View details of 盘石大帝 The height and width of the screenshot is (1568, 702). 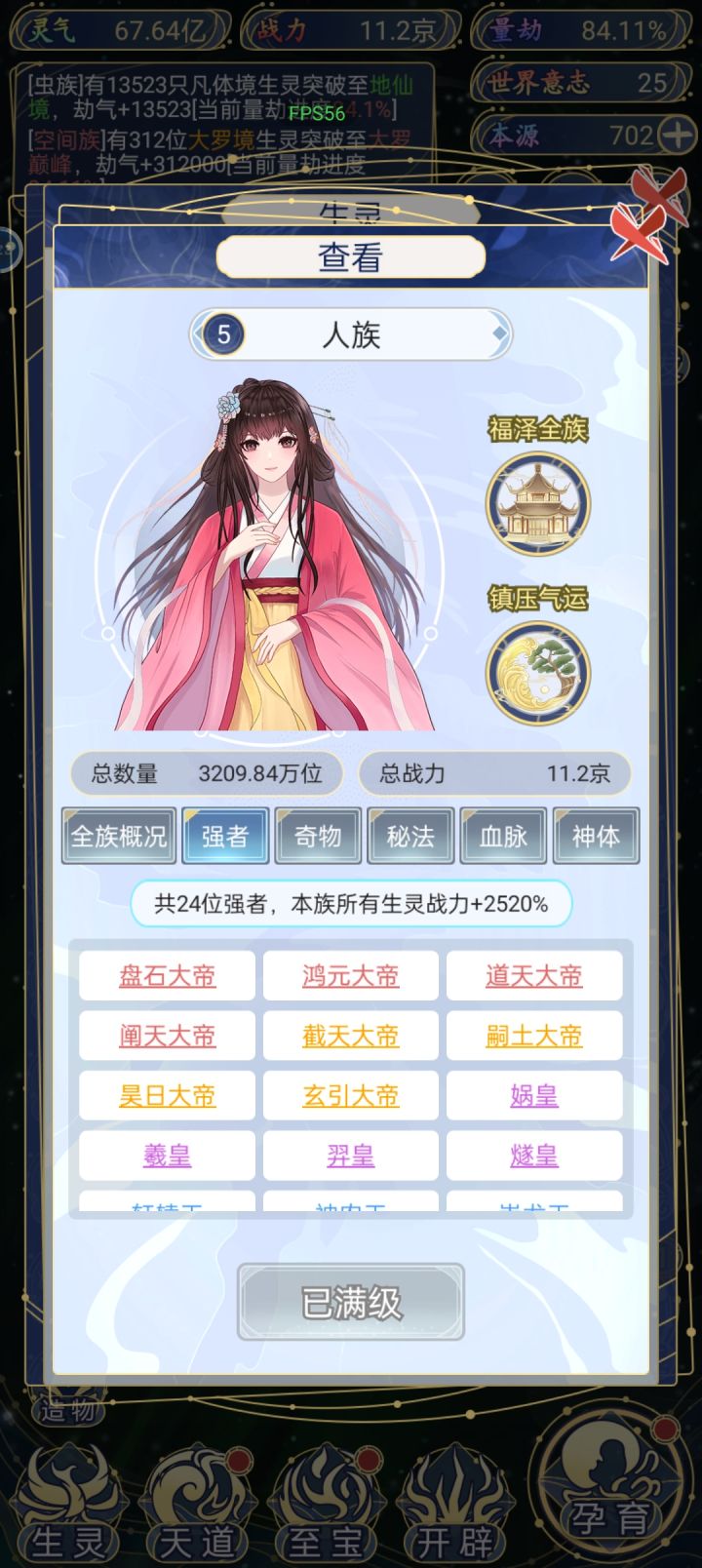pos(166,975)
